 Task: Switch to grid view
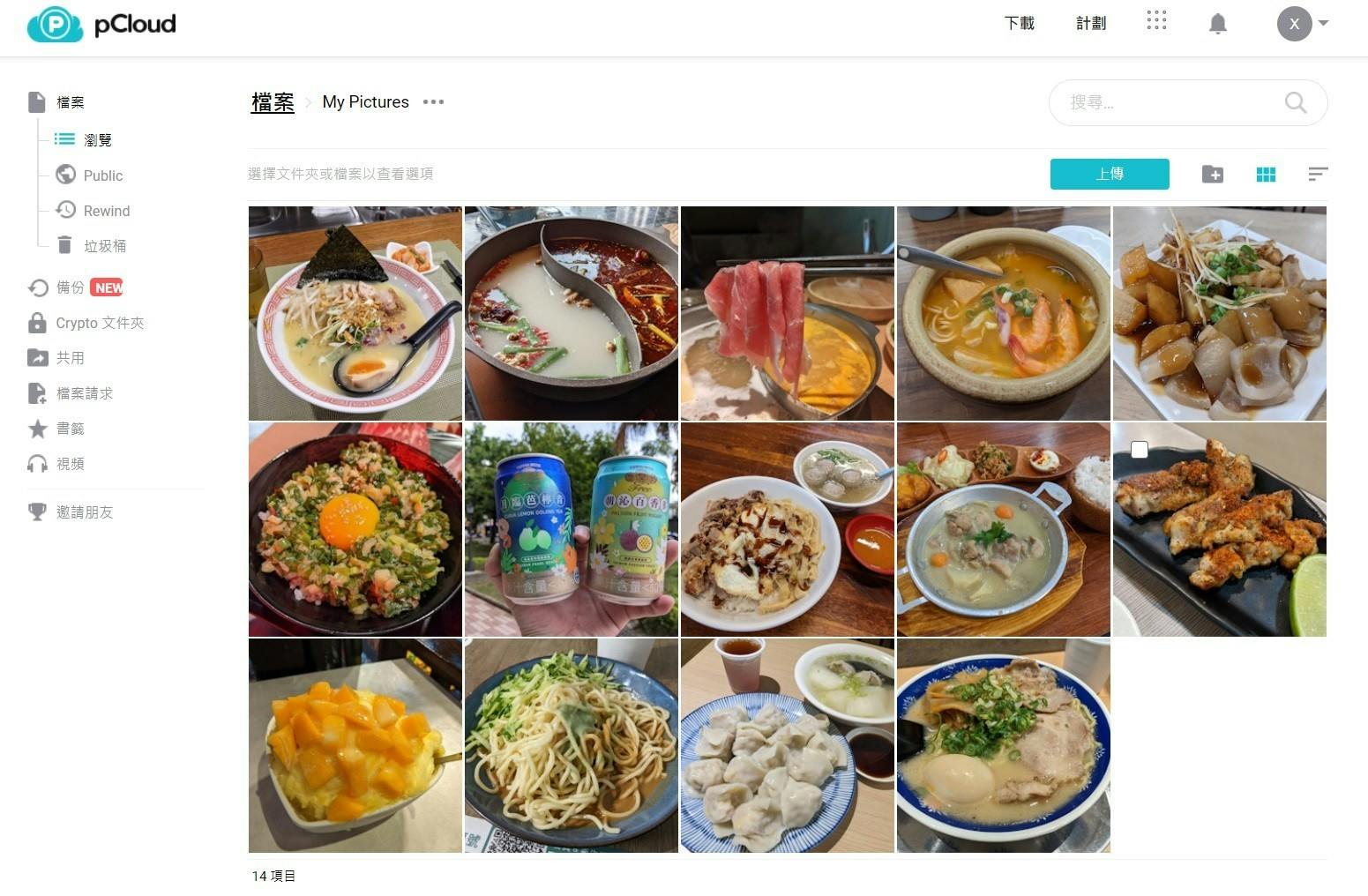pos(1266,175)
